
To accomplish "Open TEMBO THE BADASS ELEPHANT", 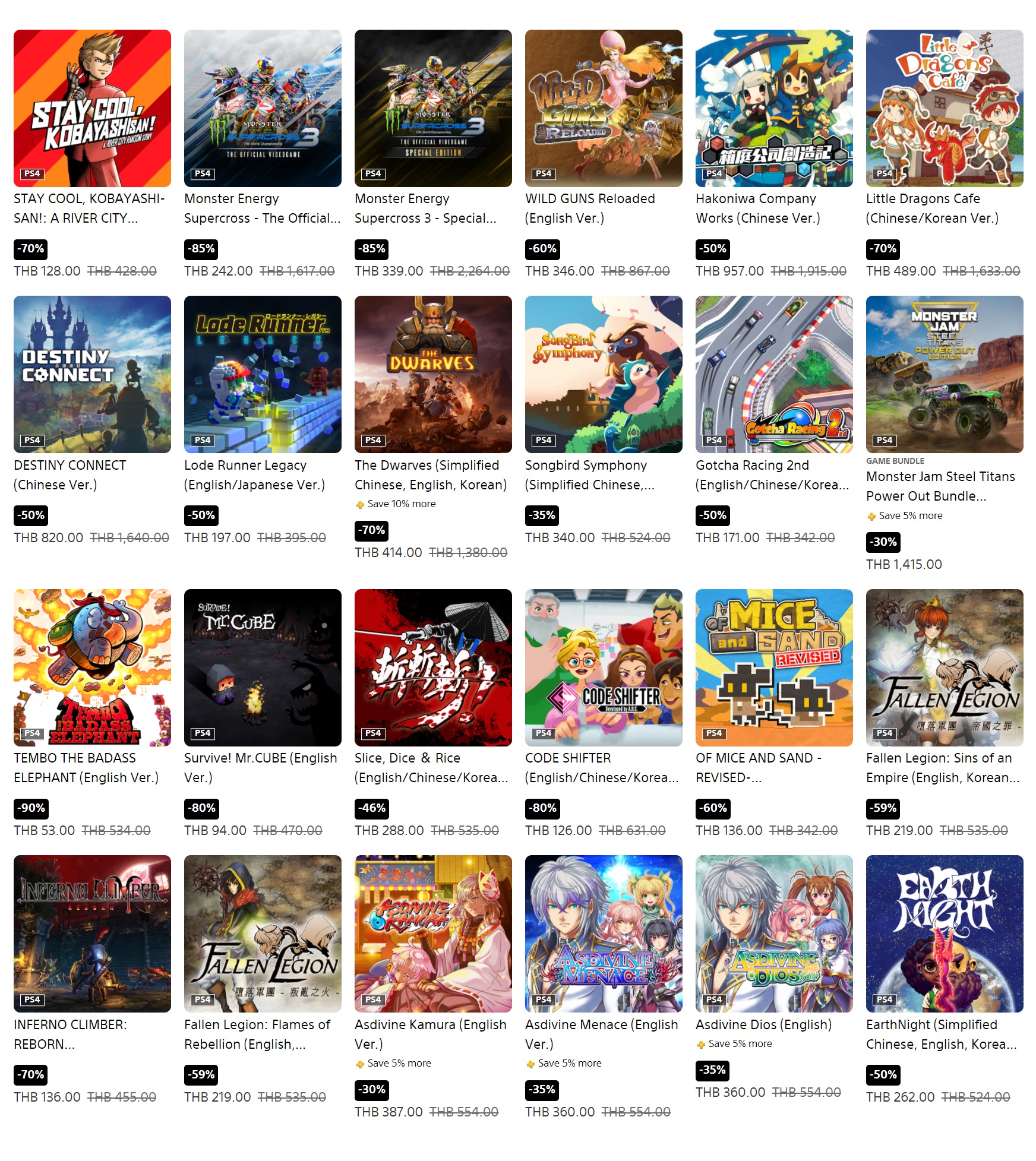I will click(92, 668).
